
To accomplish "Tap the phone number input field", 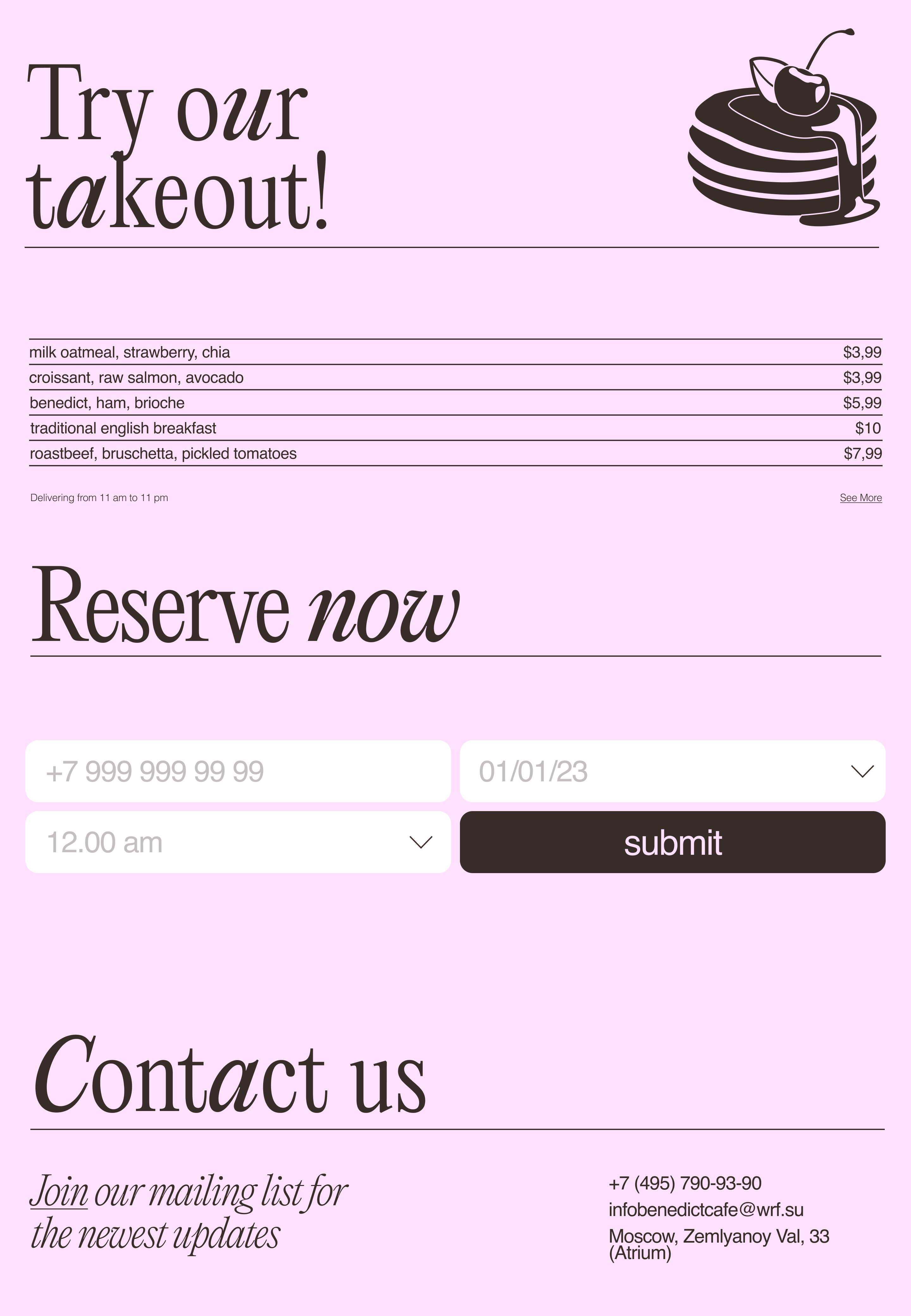I will click(238, 771).
